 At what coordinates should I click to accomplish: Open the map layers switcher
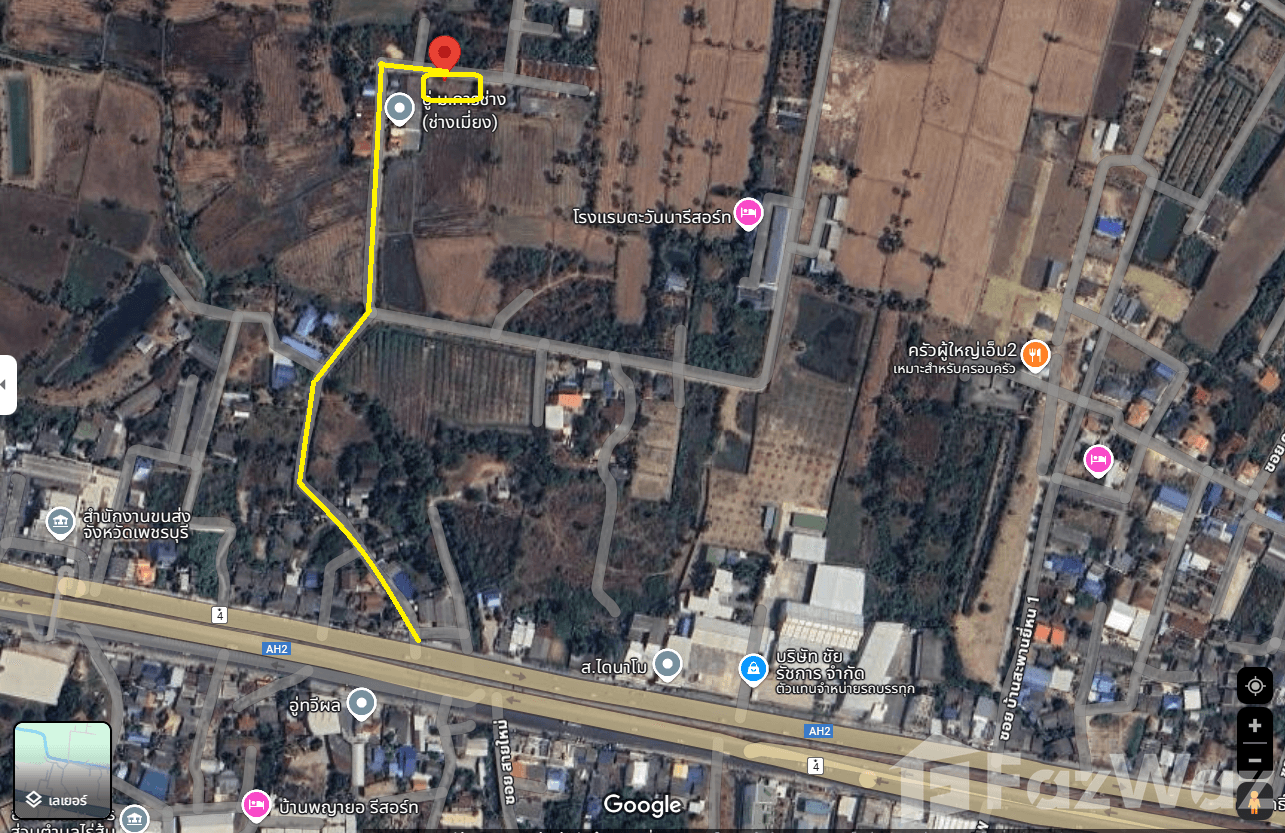pos(62,771)
